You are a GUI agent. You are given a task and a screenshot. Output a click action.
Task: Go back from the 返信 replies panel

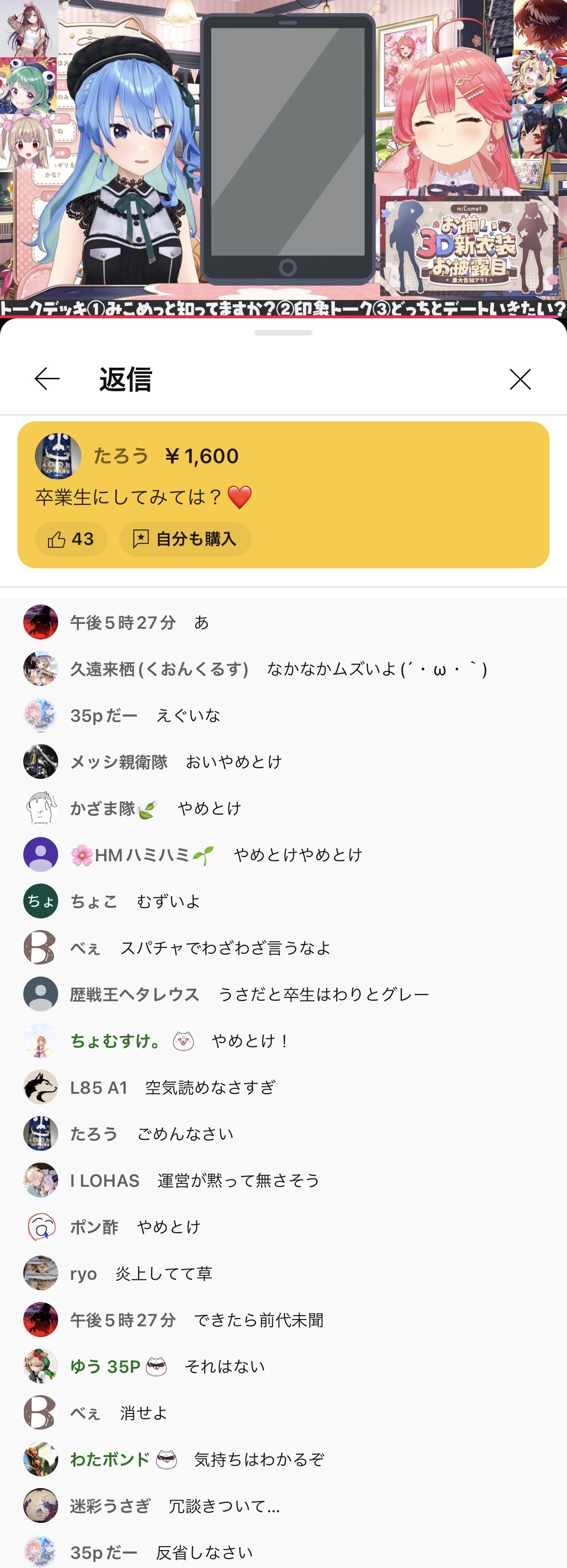tap(47, 379)
